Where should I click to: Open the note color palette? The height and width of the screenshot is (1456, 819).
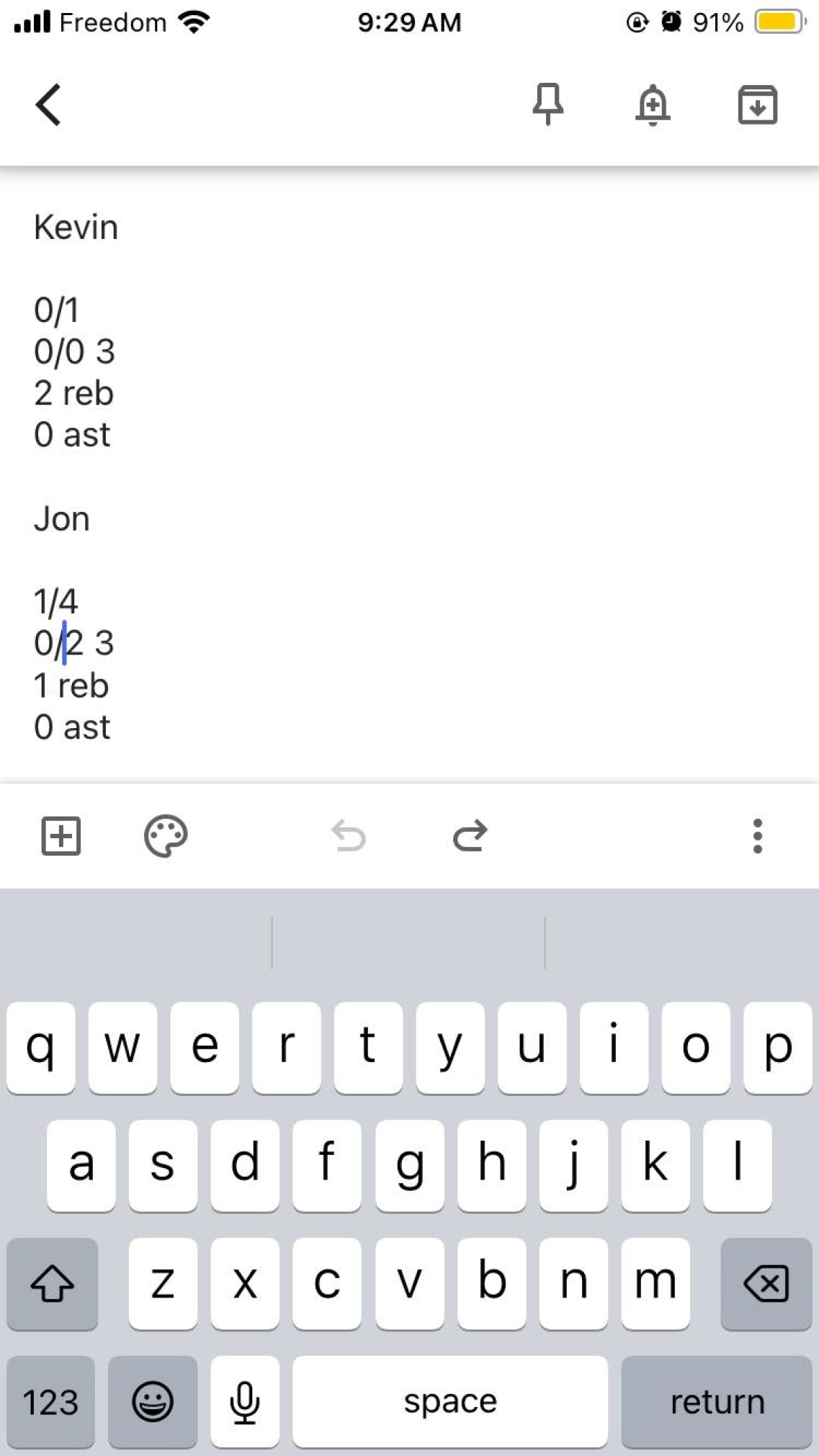click(x=165, y=835)
